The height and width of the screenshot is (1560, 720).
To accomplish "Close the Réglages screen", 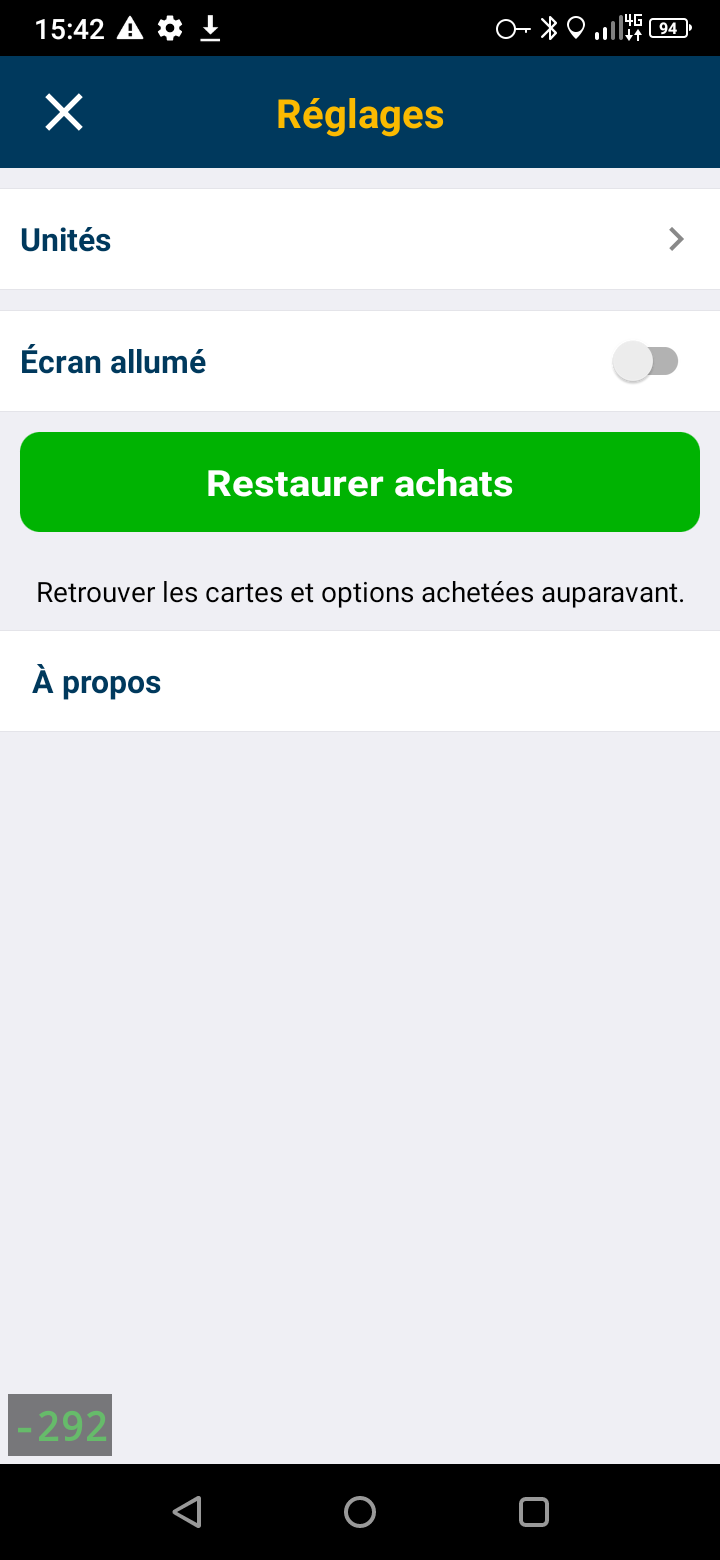I will (64, 113).
